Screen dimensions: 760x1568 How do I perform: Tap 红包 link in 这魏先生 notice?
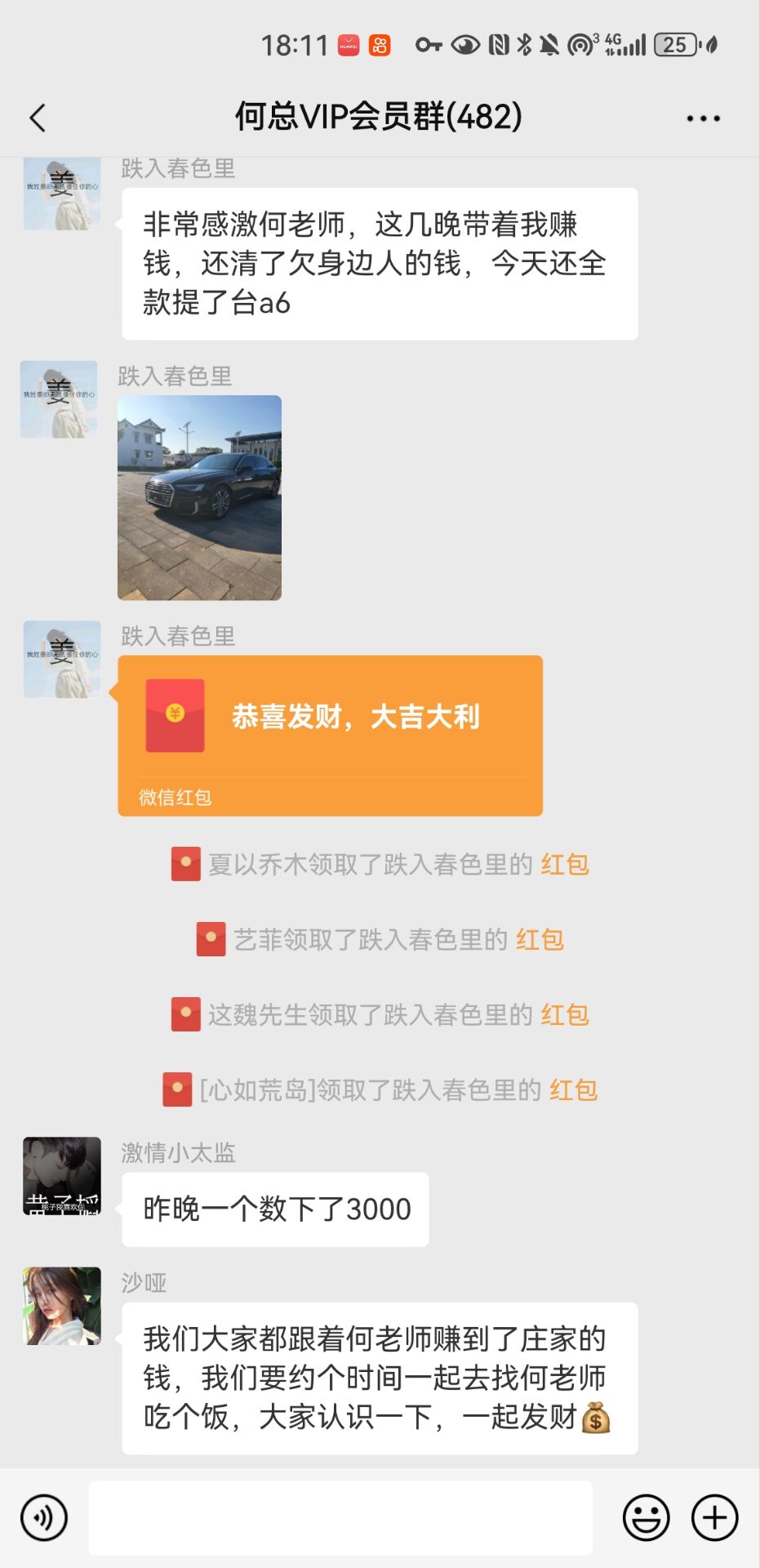coord(565,1014)
